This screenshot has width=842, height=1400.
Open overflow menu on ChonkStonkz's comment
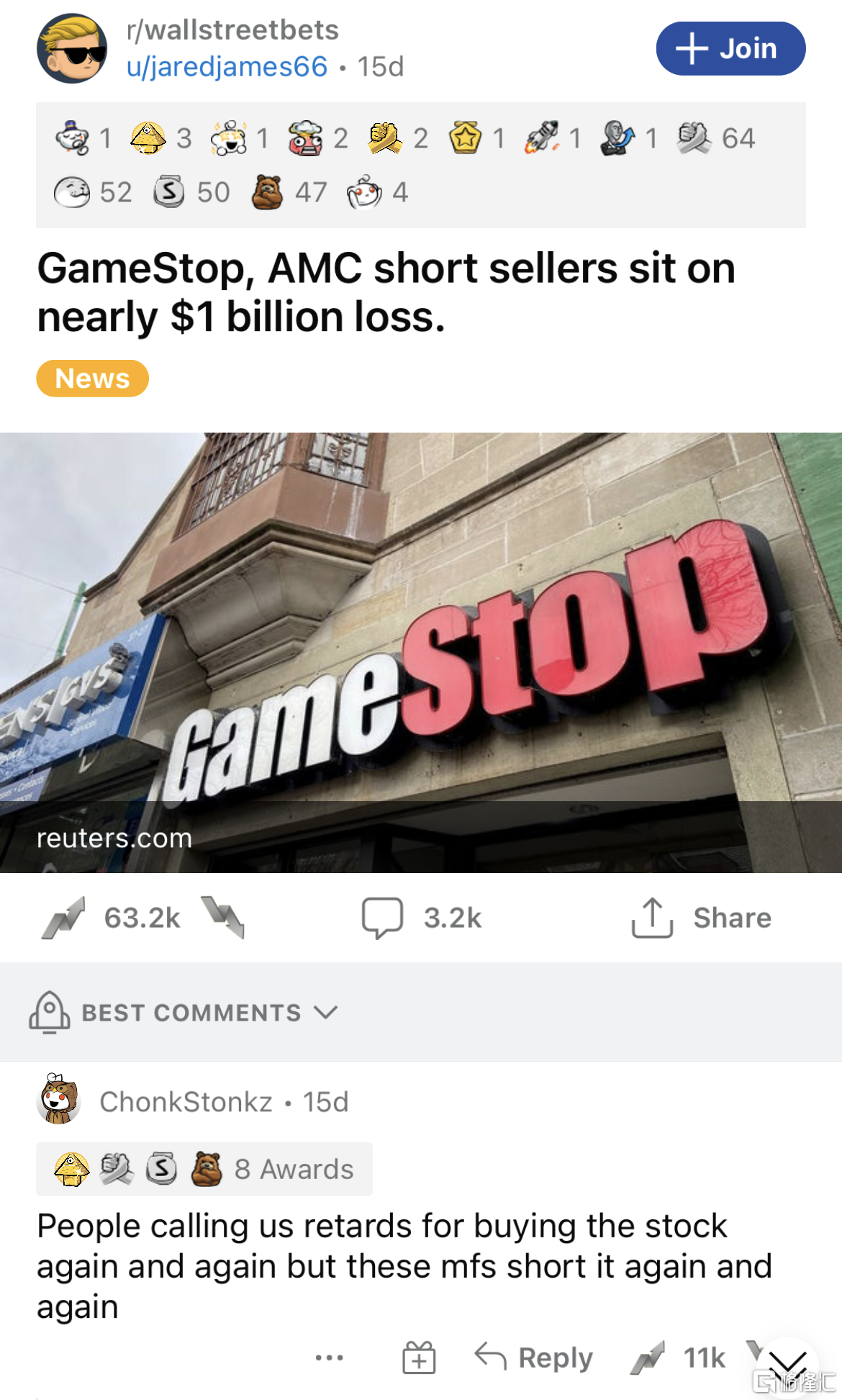(329, 1358)
